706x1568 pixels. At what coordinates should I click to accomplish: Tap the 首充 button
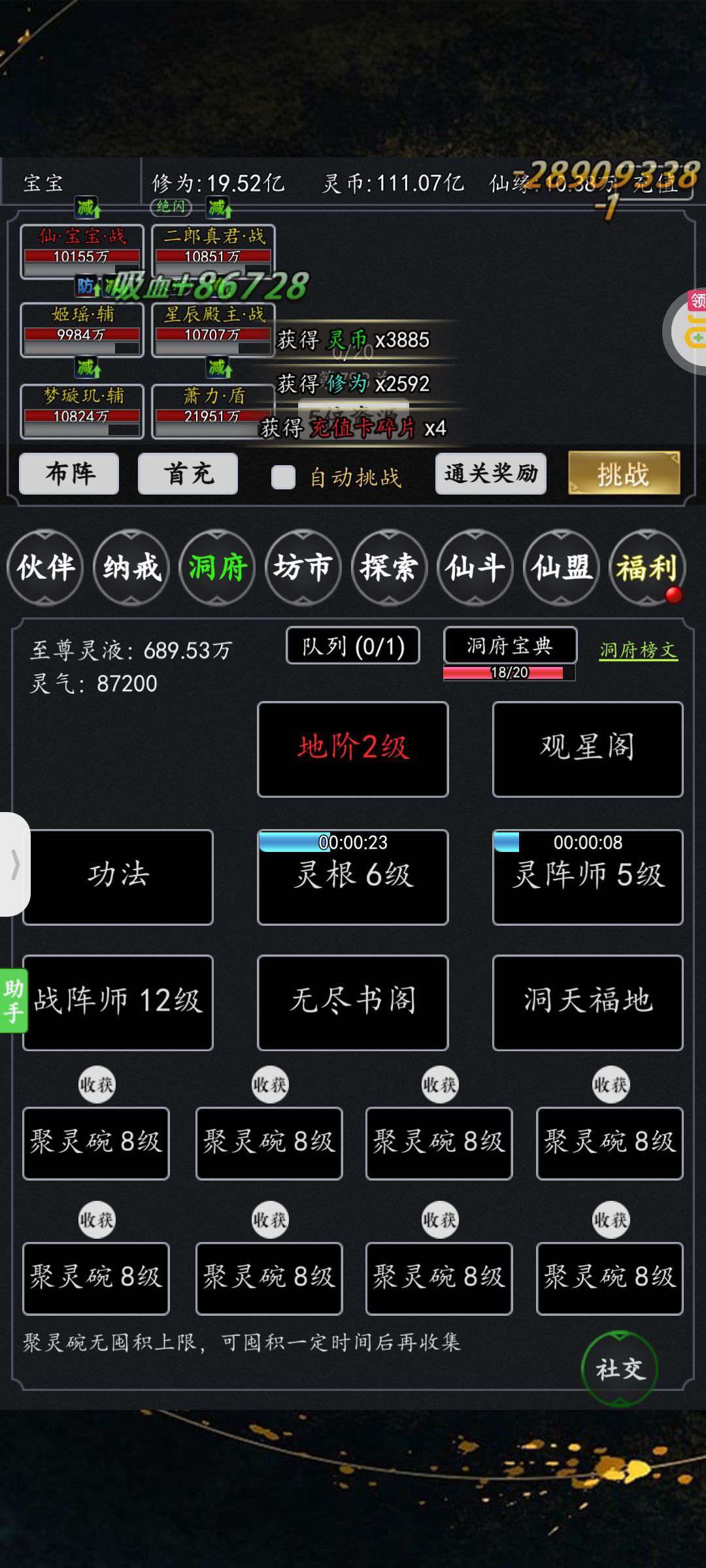pyautogui.click(x=188, y=473)
